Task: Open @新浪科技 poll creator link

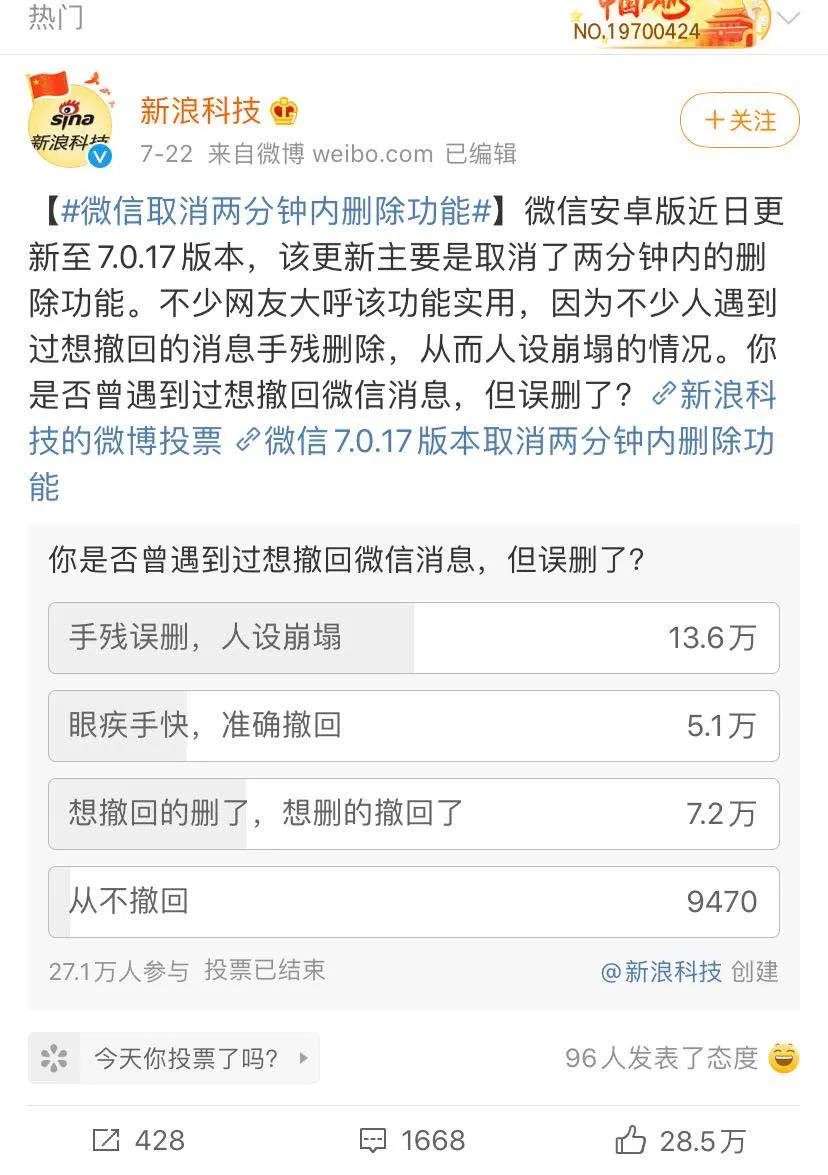Action: pyautogui.click(x=661, y=971)
